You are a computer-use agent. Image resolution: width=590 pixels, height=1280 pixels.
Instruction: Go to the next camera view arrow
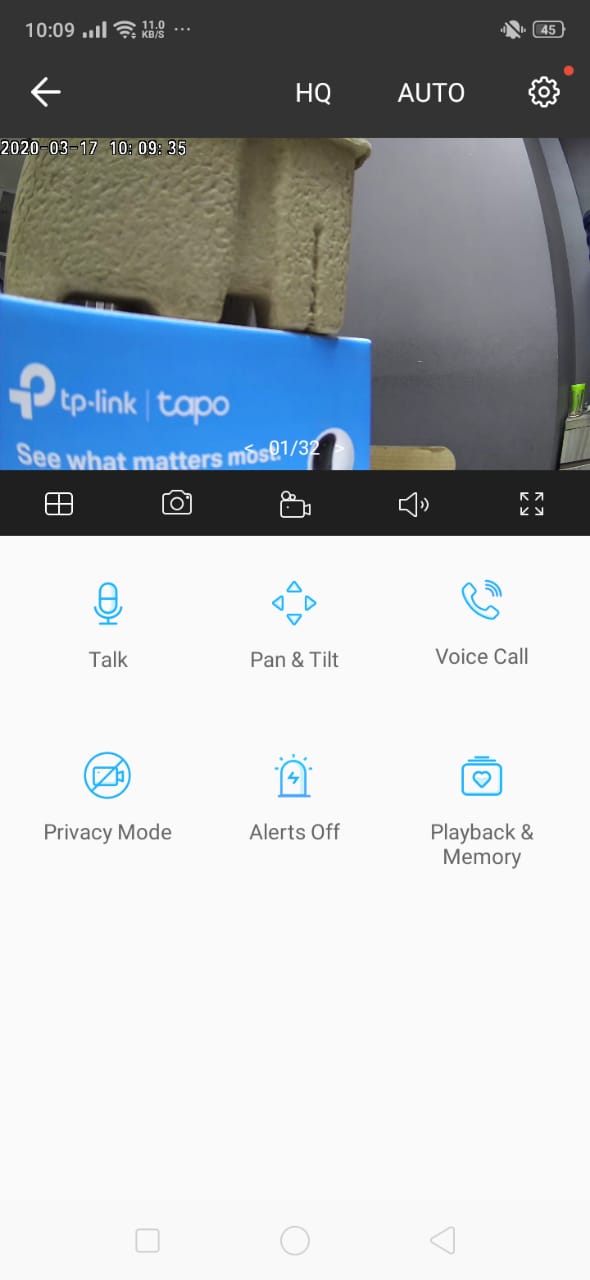point(339,449)
